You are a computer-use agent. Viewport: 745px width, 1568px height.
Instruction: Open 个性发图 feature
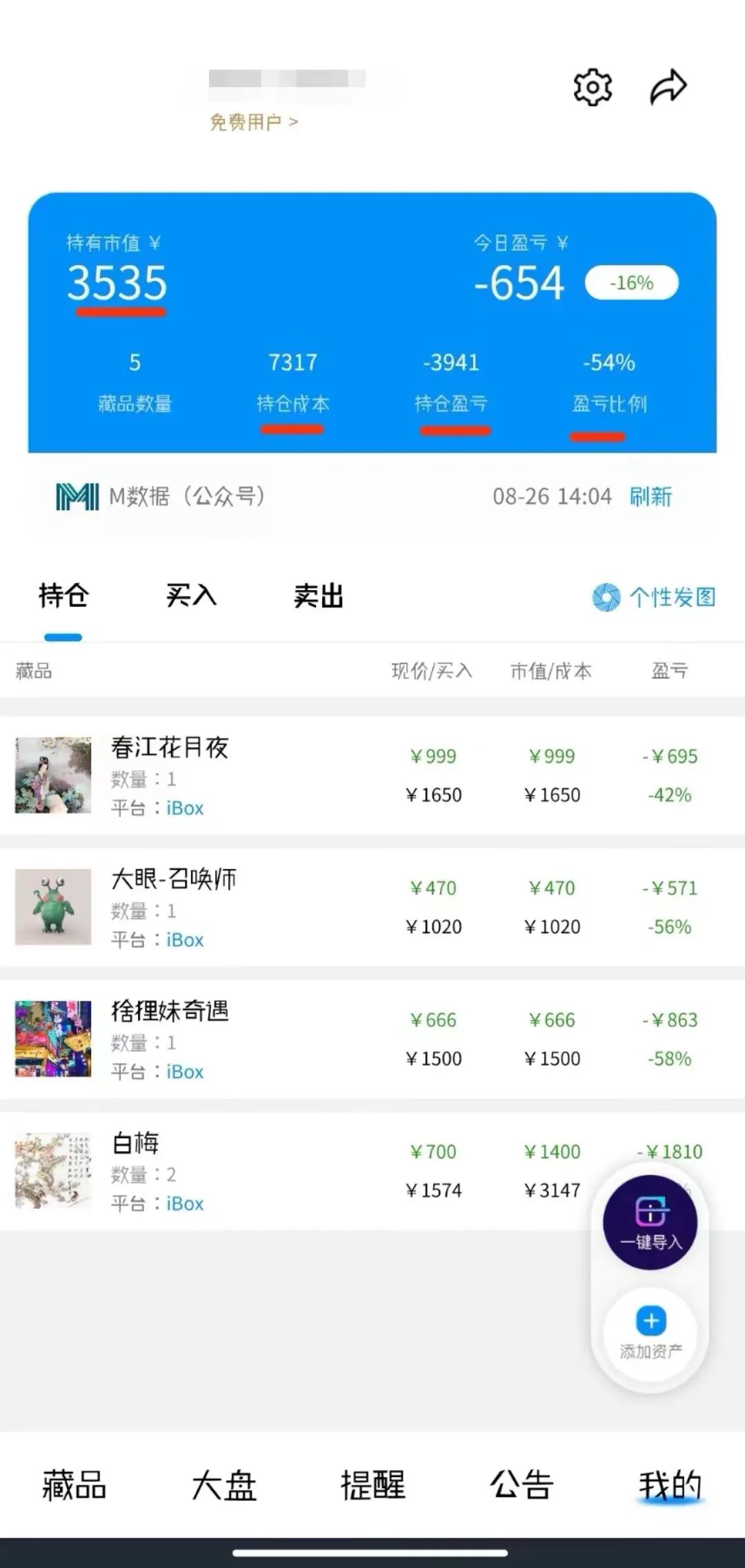654,597
